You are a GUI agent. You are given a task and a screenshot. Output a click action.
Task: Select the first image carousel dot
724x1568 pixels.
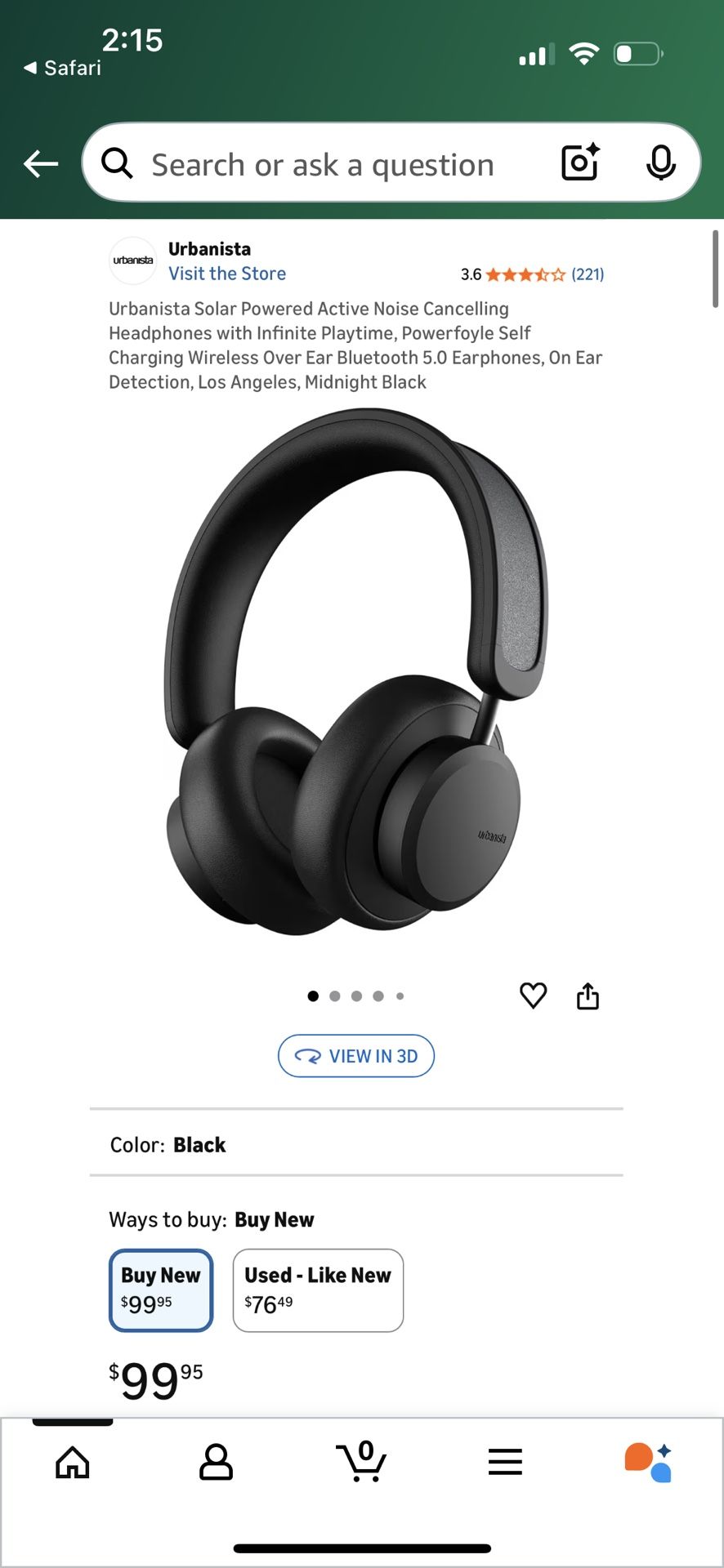coord(313,996)
